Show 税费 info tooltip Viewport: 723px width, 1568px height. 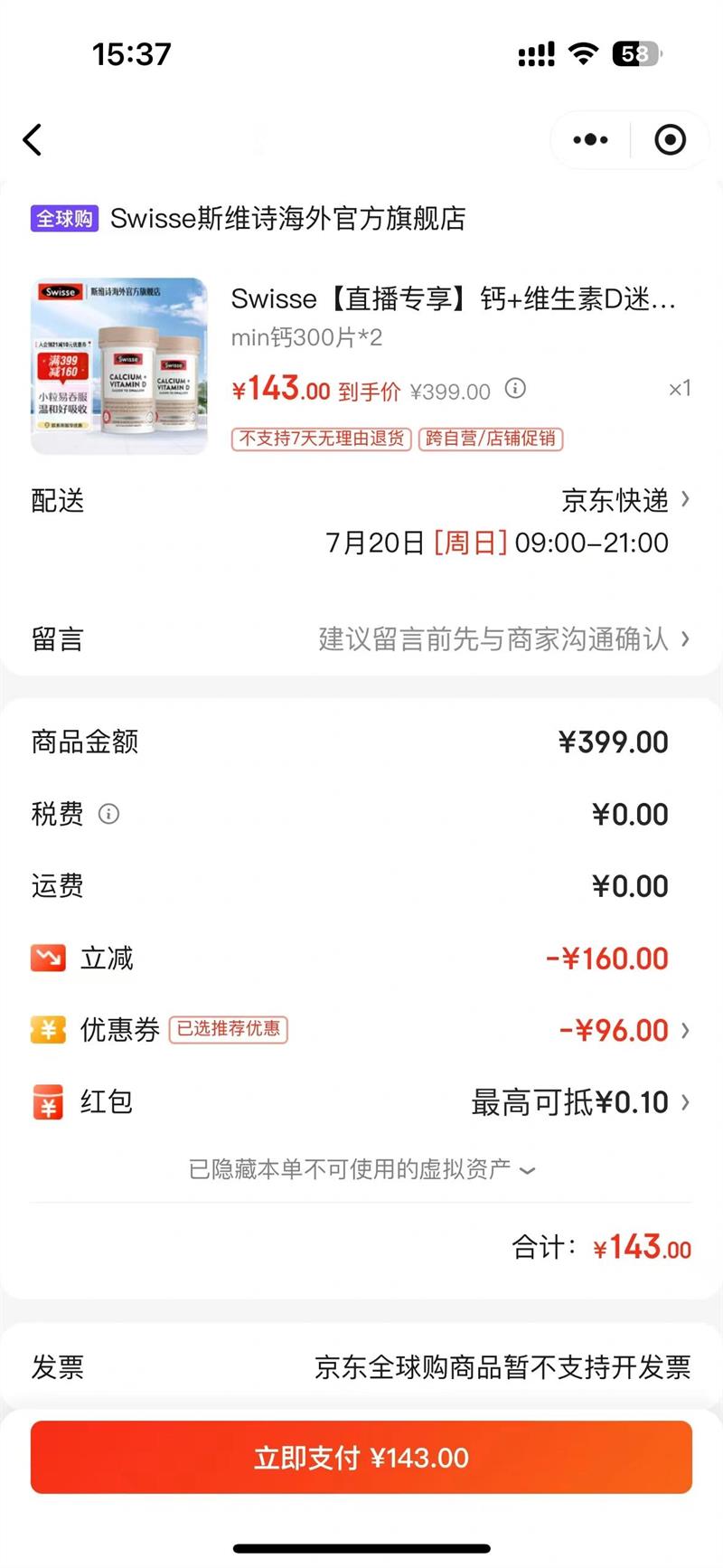click(x=108, y=814)
